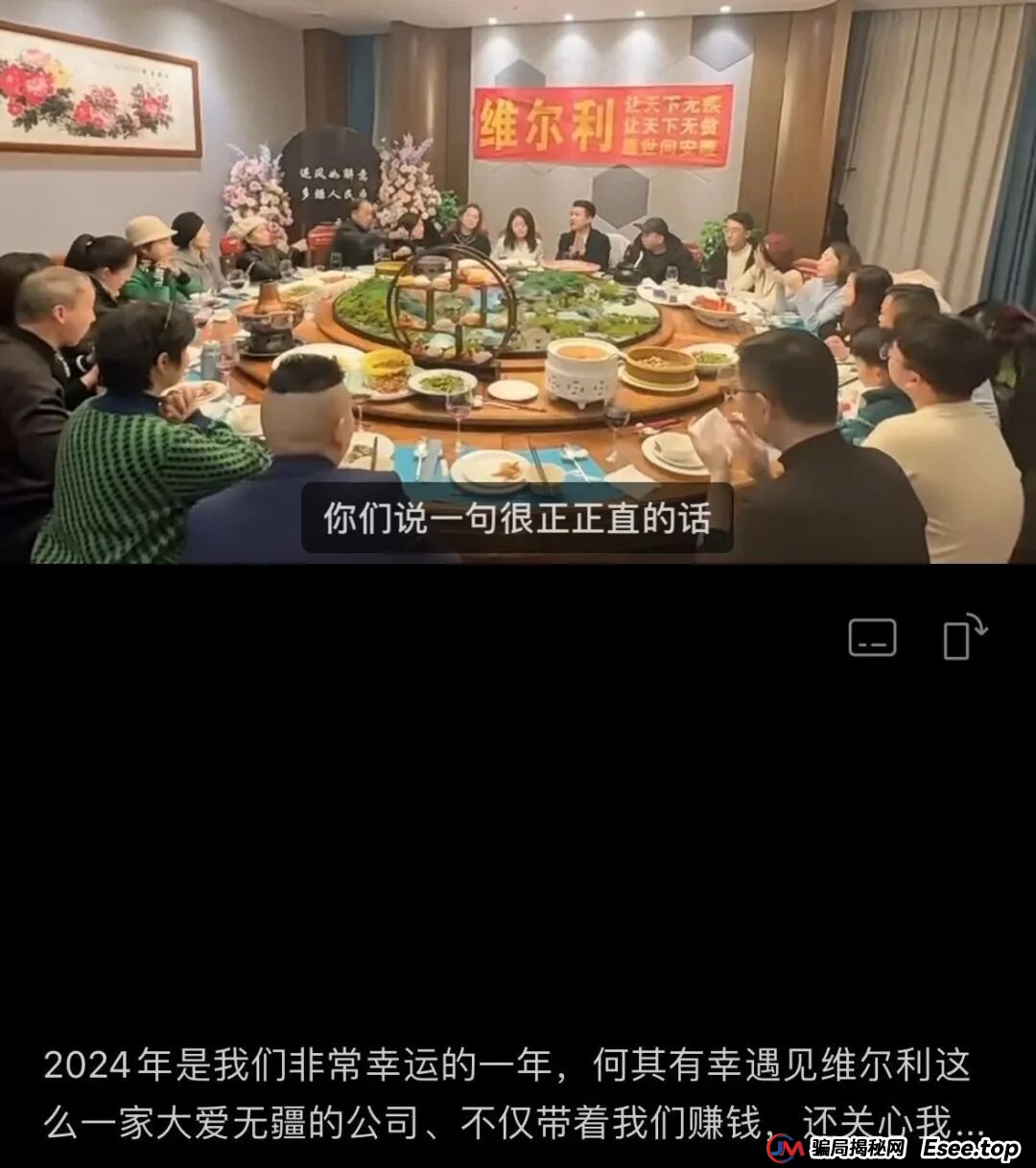
Task: Click the 骗局揭秘网 watermark label
Action: pyautogui.click(x=859, y=1148)
